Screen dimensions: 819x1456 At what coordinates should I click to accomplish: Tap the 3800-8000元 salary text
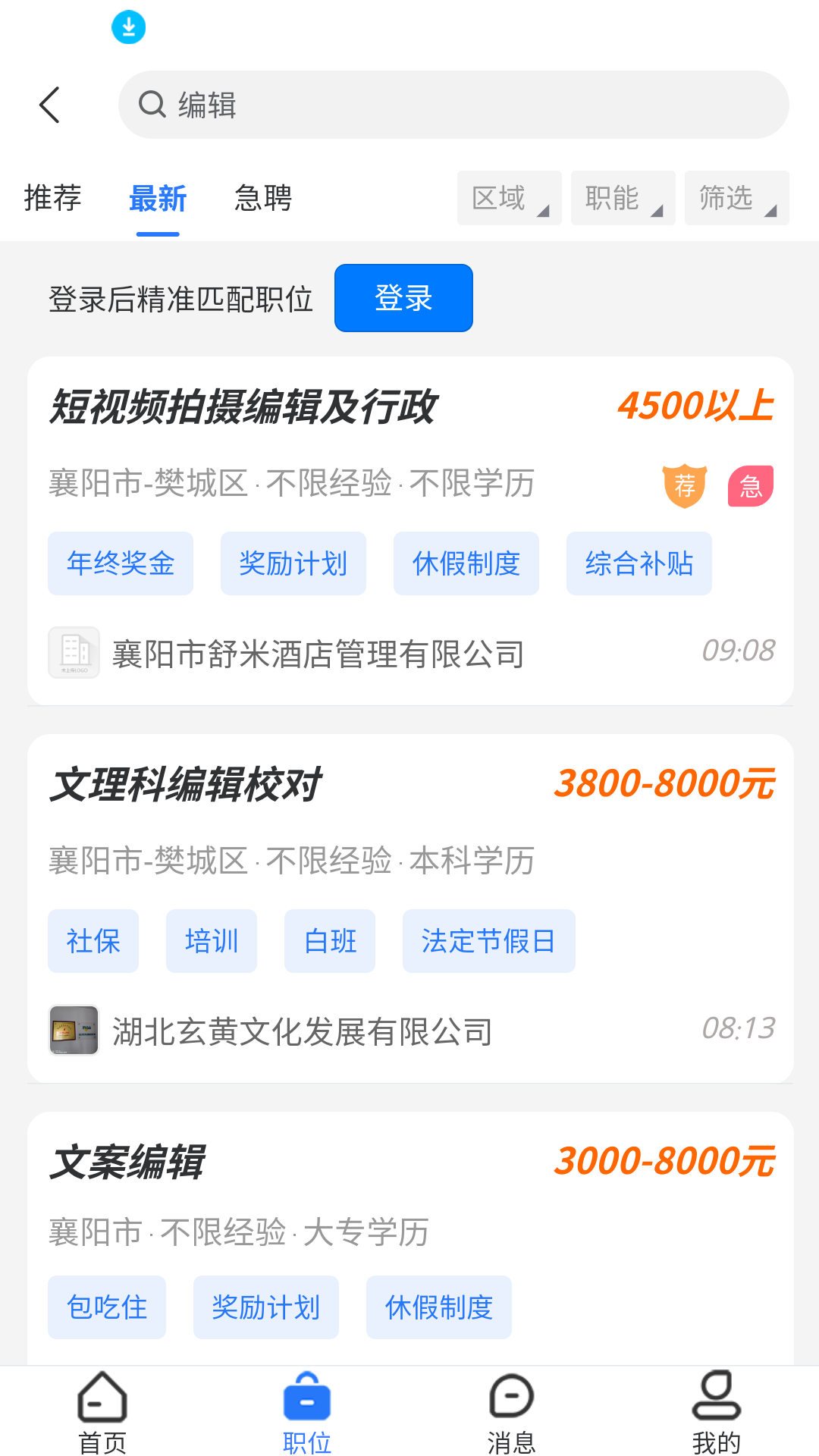click(664, 784)
